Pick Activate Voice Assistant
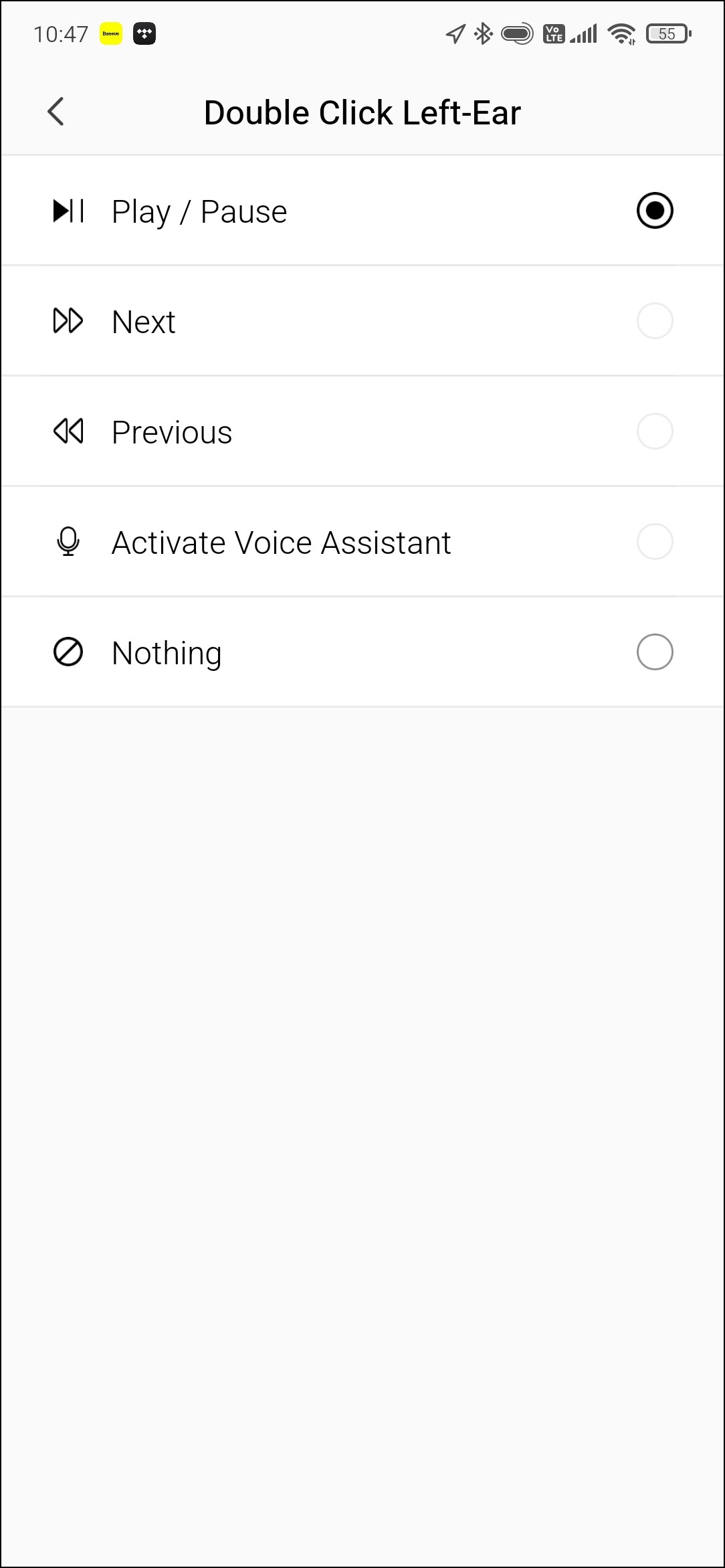This screenshot has width=725, height=1568. [654, 542]
